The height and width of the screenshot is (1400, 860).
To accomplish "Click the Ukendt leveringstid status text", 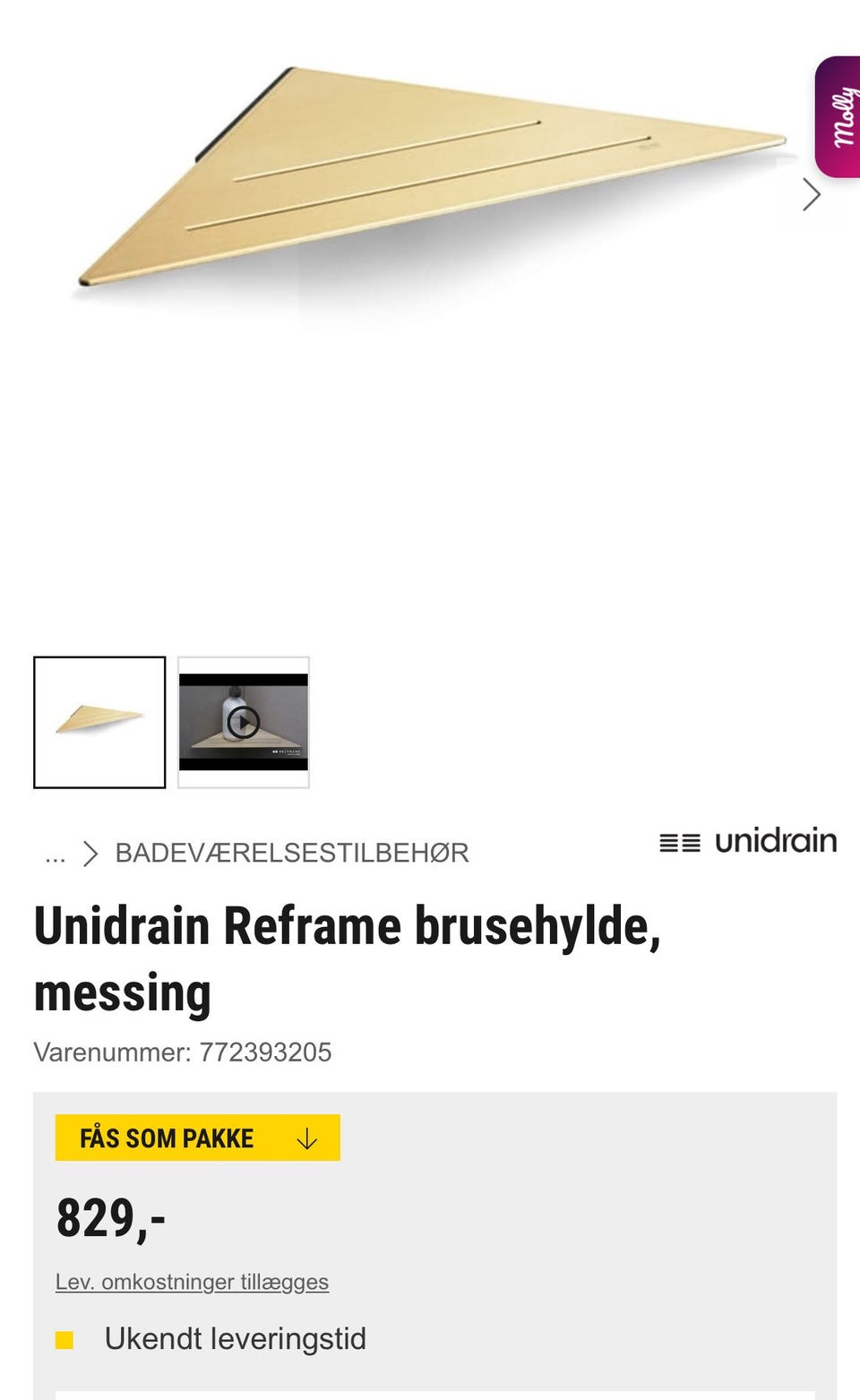I will (x=236, y=1339).
